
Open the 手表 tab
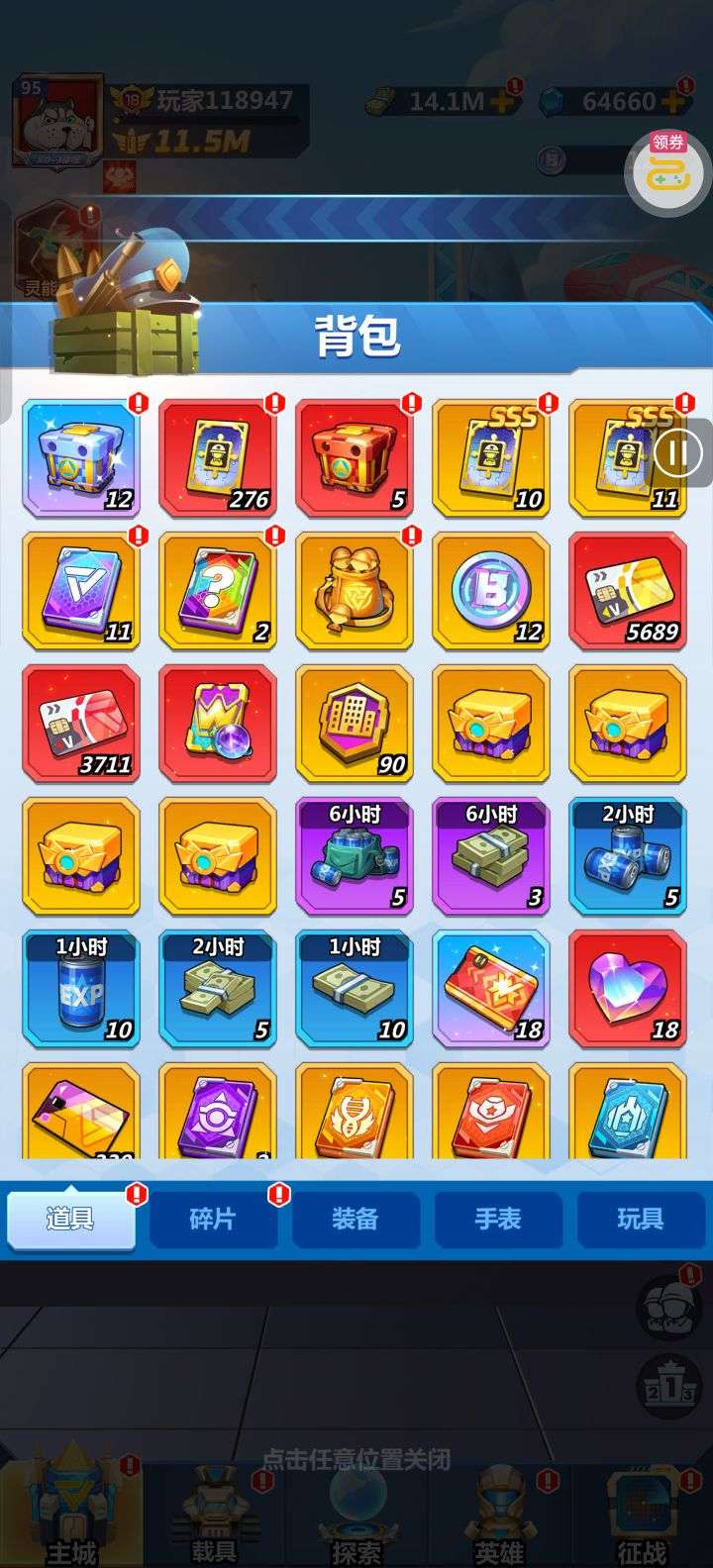pos(498,1219)
